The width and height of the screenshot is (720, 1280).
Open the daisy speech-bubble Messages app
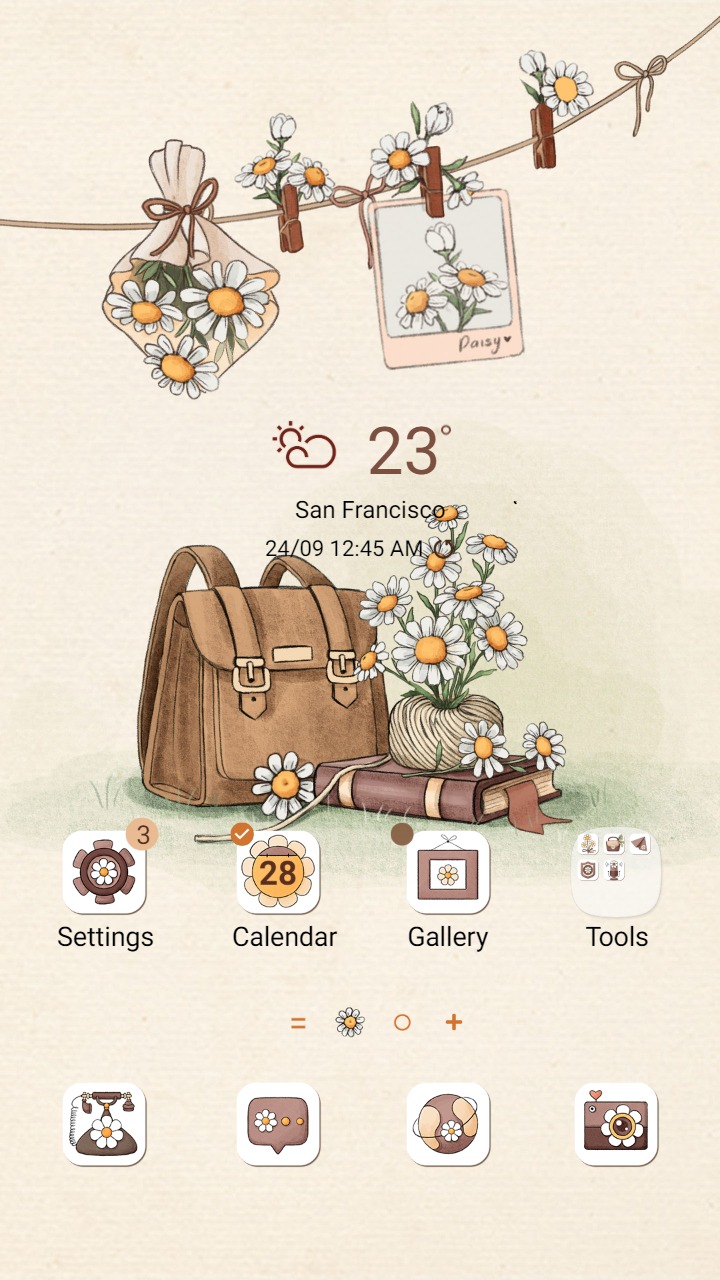click(x=276, y=1124)
